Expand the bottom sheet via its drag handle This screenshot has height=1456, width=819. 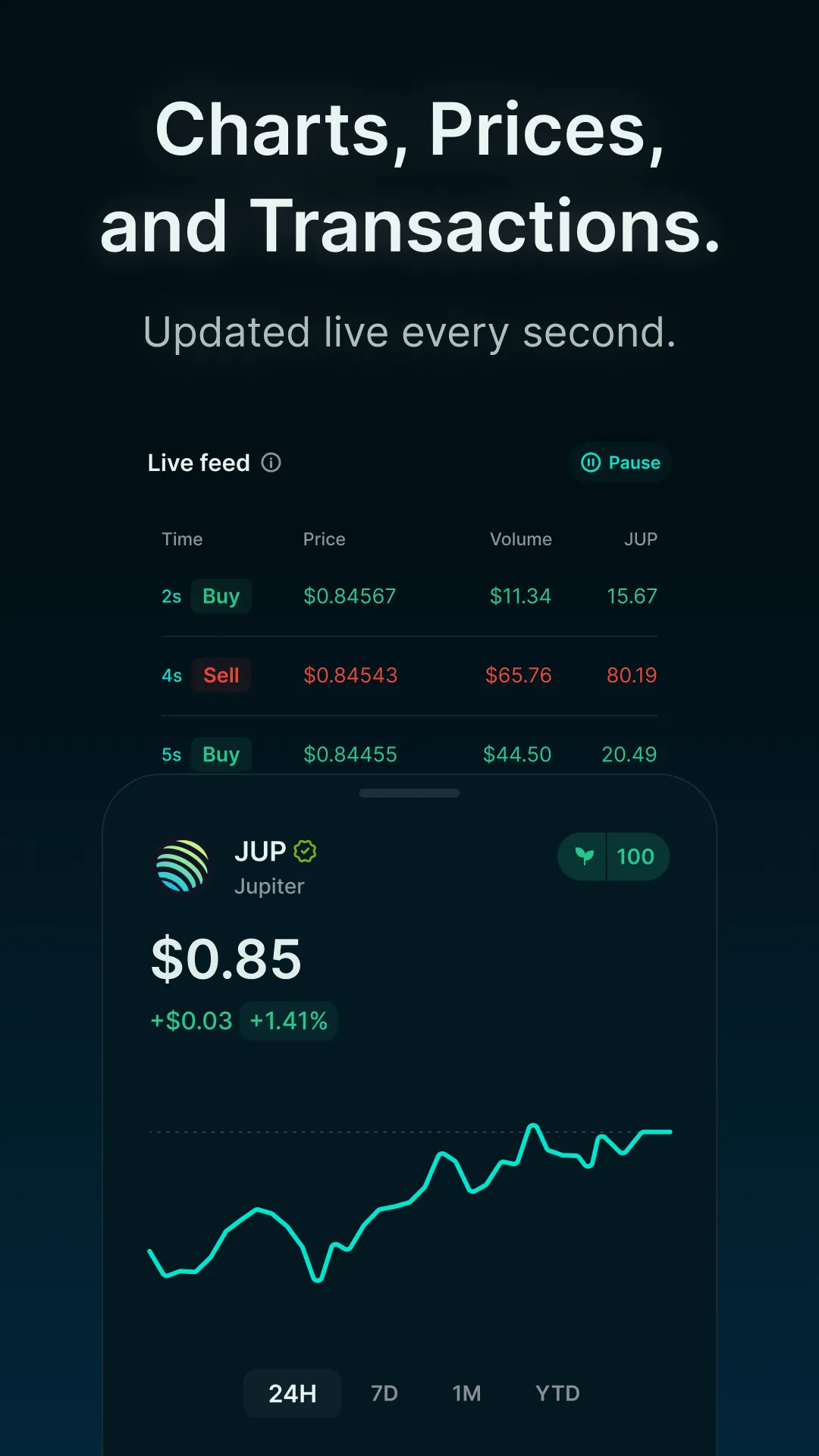click(409, 792)
